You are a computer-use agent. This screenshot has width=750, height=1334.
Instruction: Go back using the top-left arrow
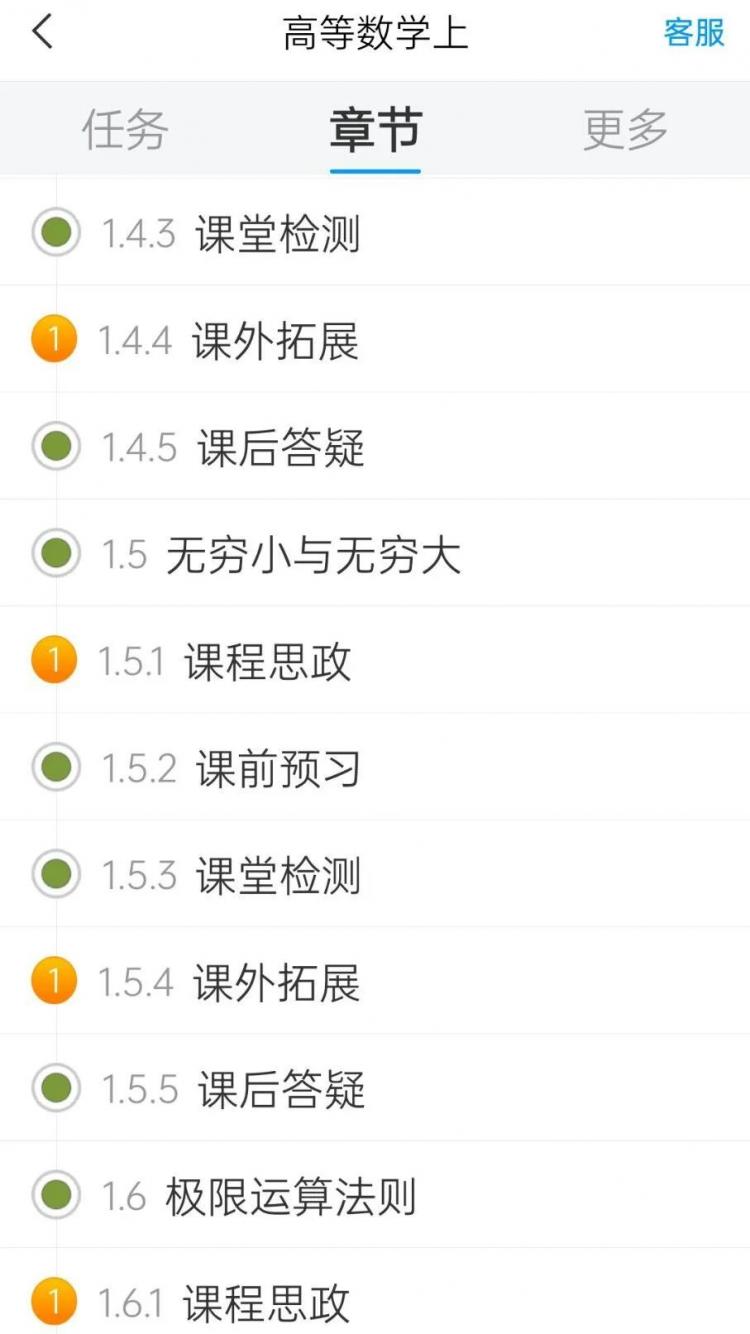point(42,33)
